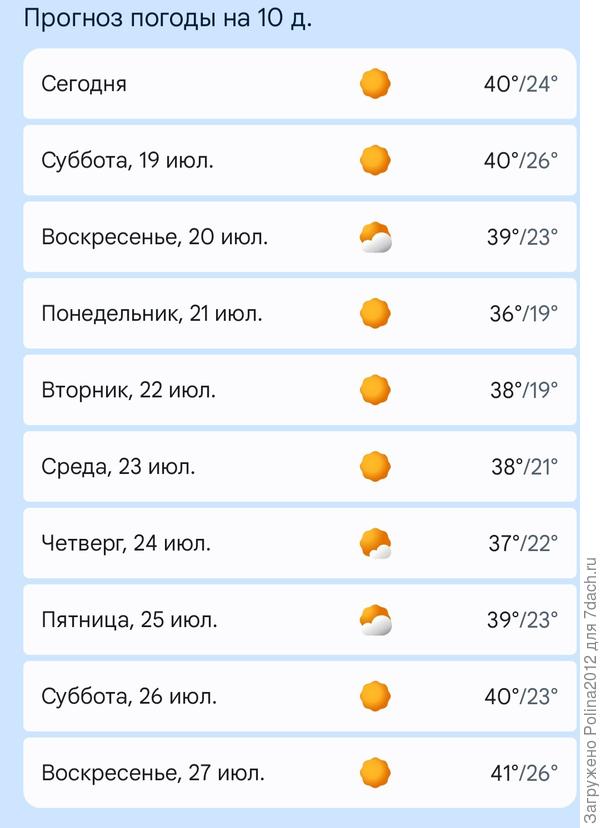Image resolution: width=600 pixels, height=828 pixels.
Task: Open Воскресенье, 20 июл. forecast details
Action: pos(300,237)
